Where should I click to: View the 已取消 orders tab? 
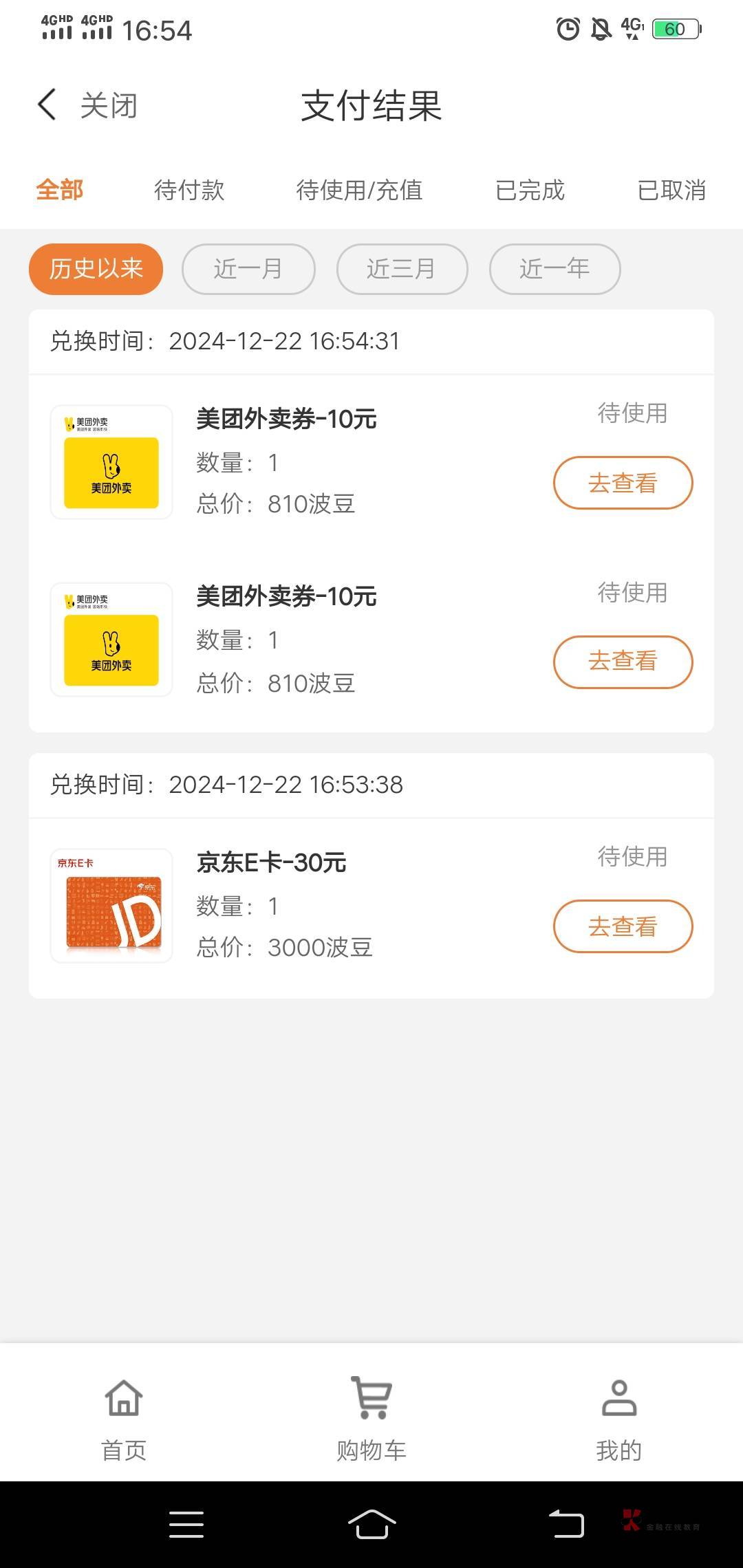coord(671,190)
